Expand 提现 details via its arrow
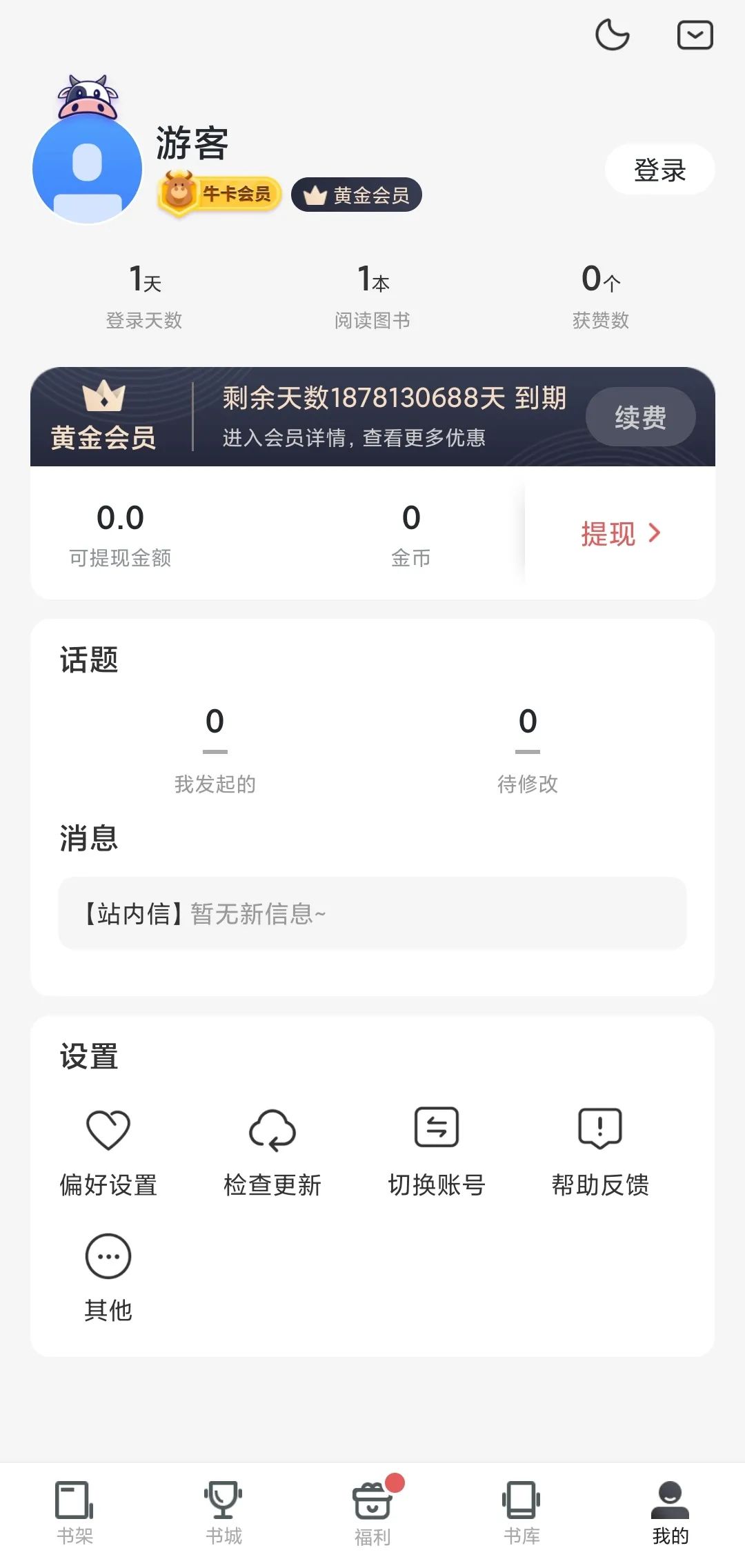The image size is (745, 1568). coord(653,534)
